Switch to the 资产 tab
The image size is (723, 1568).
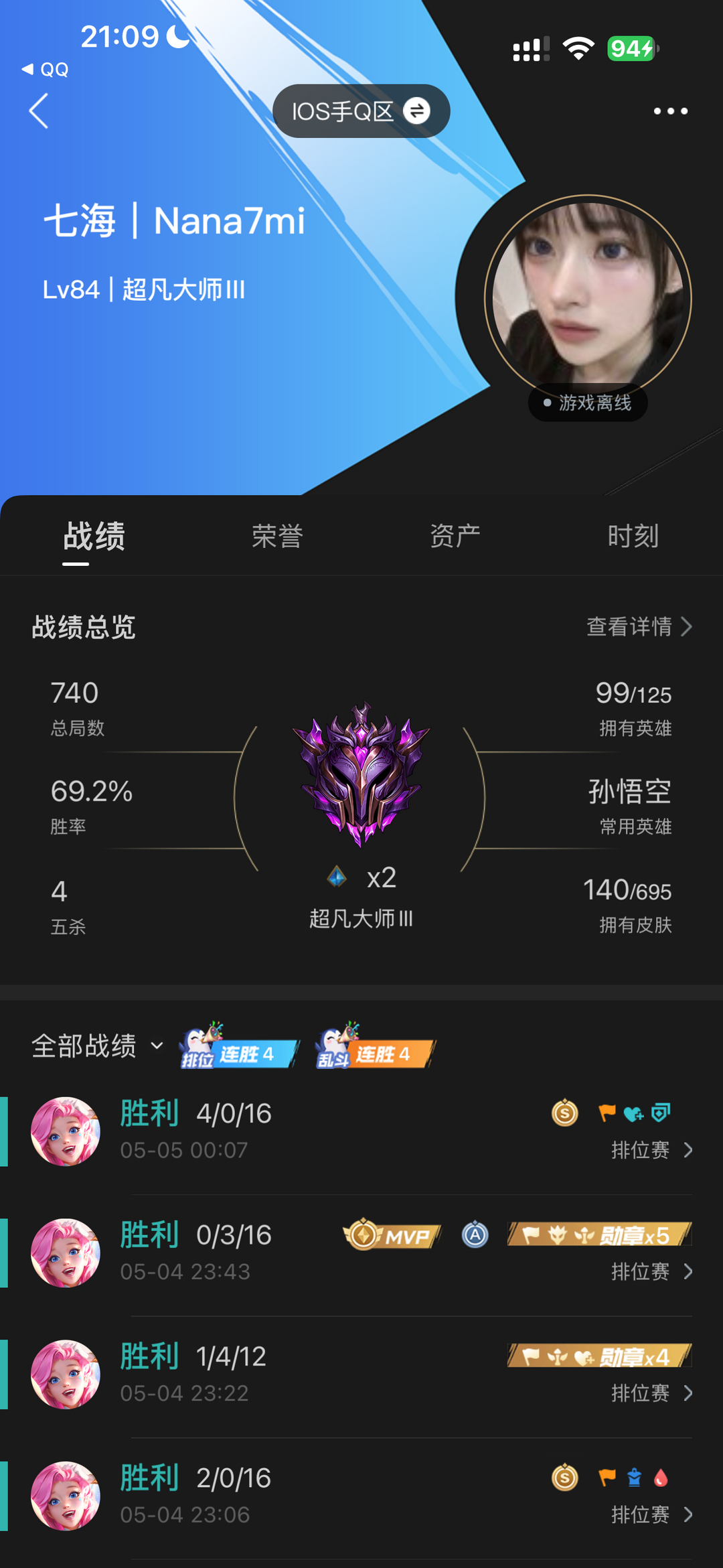[455, 537]
